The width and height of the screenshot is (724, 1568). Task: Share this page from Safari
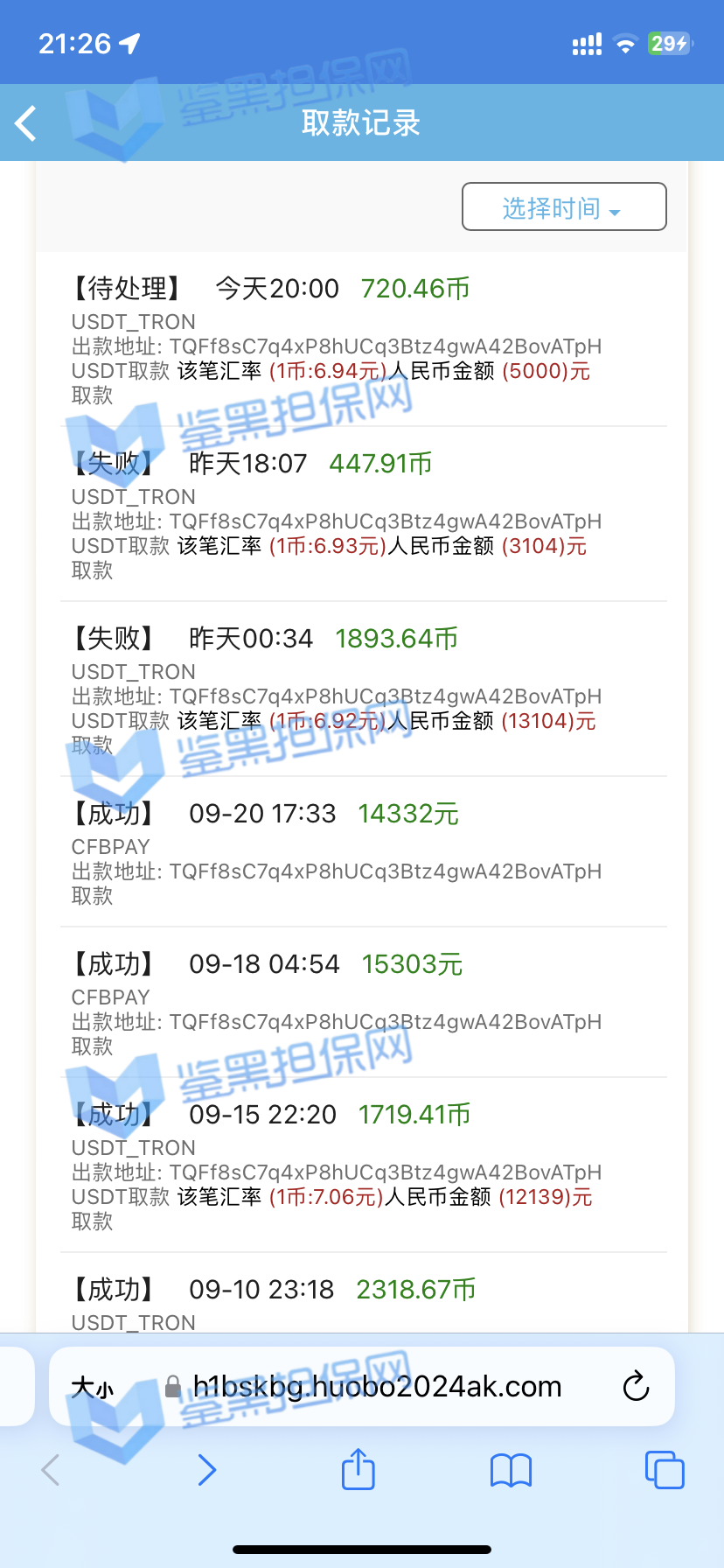359,1469
